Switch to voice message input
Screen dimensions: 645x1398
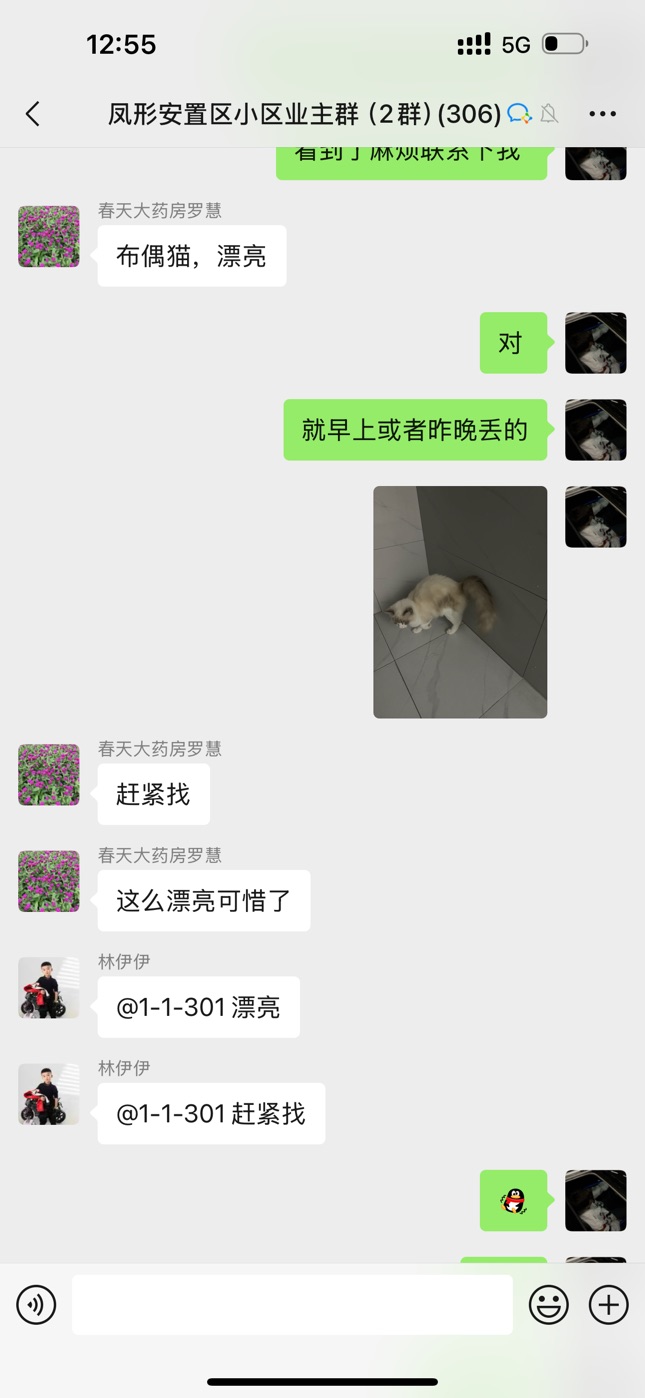pyautogui.click(x=37, y=1304)
